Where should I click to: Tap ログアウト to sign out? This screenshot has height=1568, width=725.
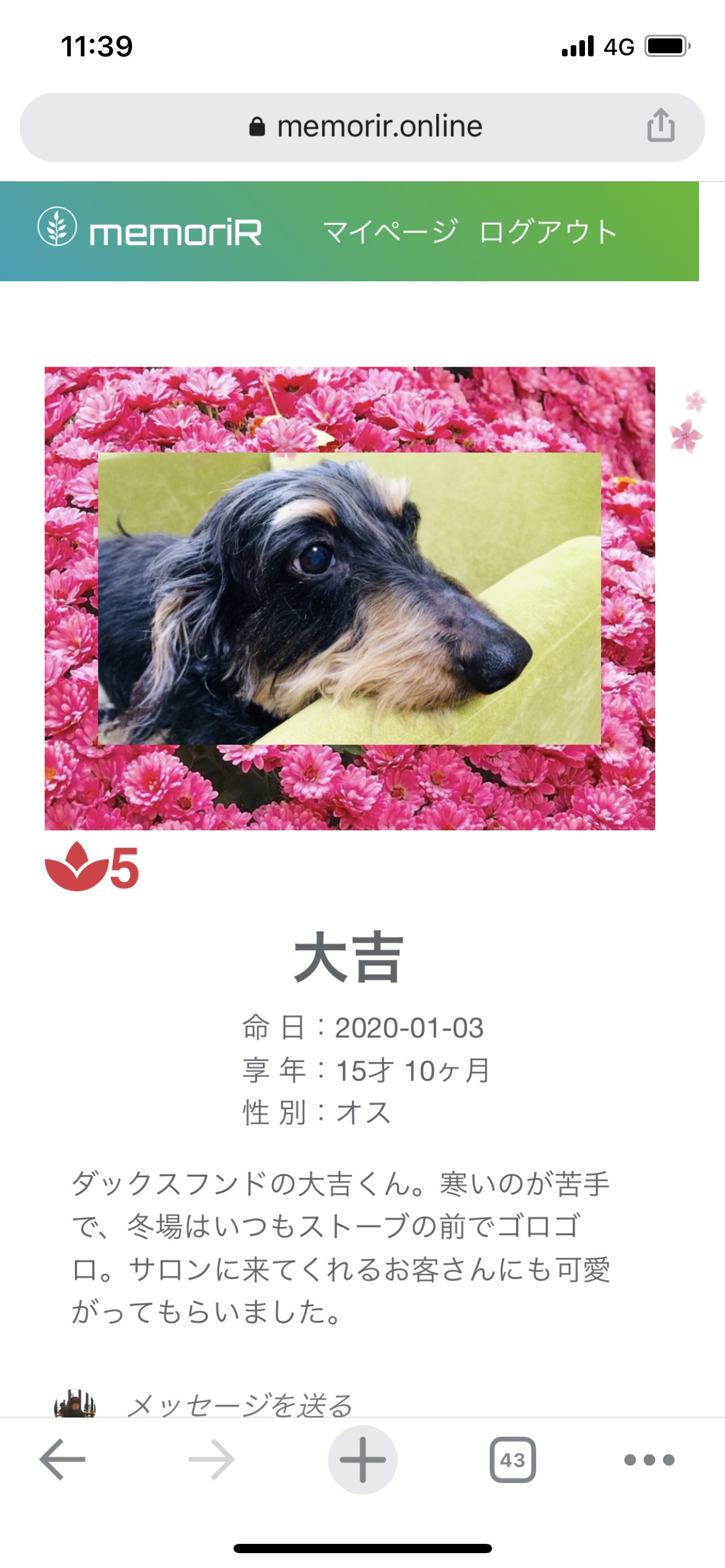548,232
